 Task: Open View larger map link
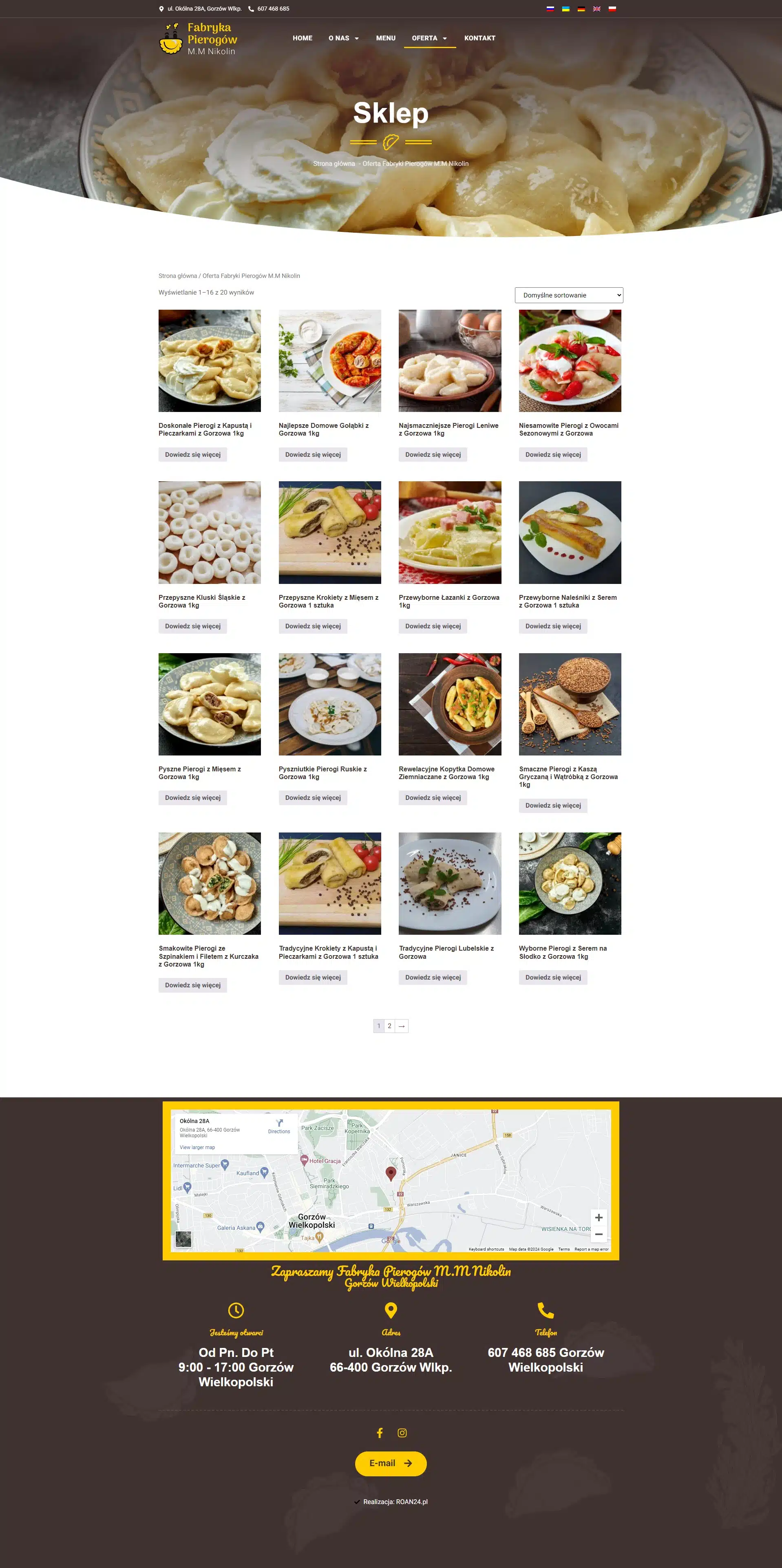(x=197, y=1147)
